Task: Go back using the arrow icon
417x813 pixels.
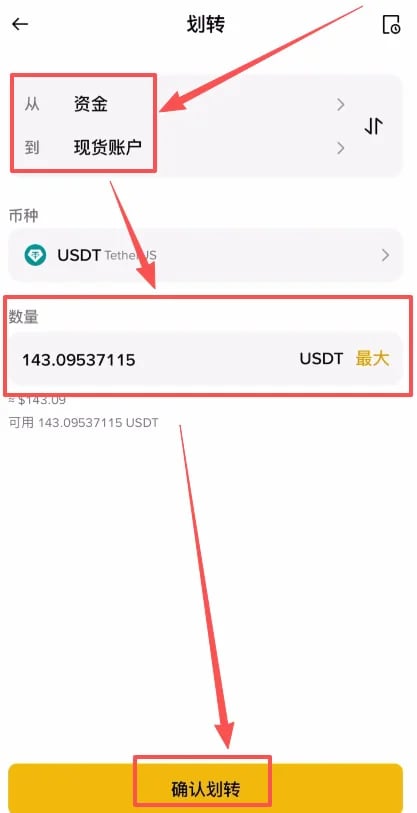Action: point(20,24)
